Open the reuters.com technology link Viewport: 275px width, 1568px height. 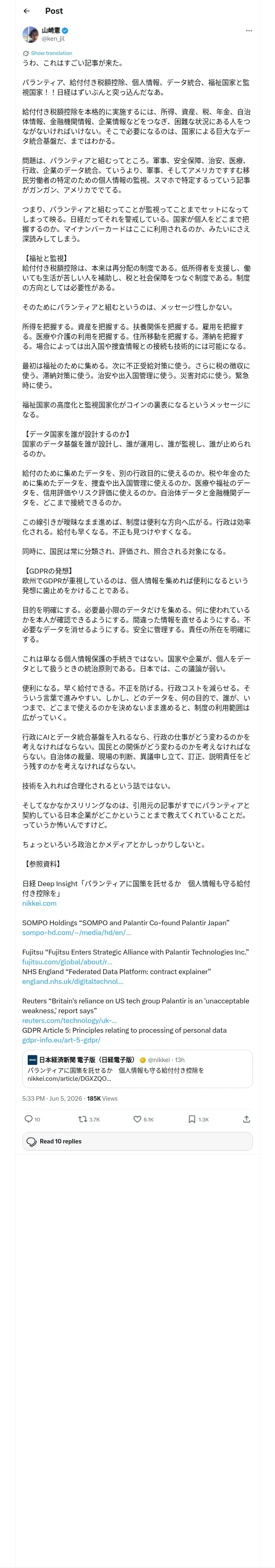(x=70, y=1020)
